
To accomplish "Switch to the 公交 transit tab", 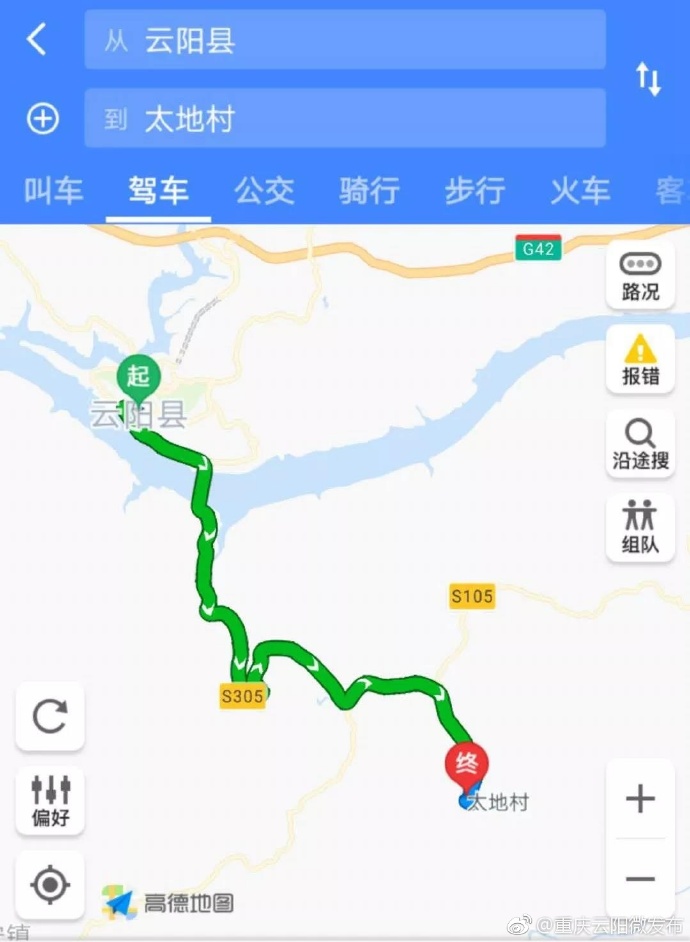I will (x=264, y=190).
